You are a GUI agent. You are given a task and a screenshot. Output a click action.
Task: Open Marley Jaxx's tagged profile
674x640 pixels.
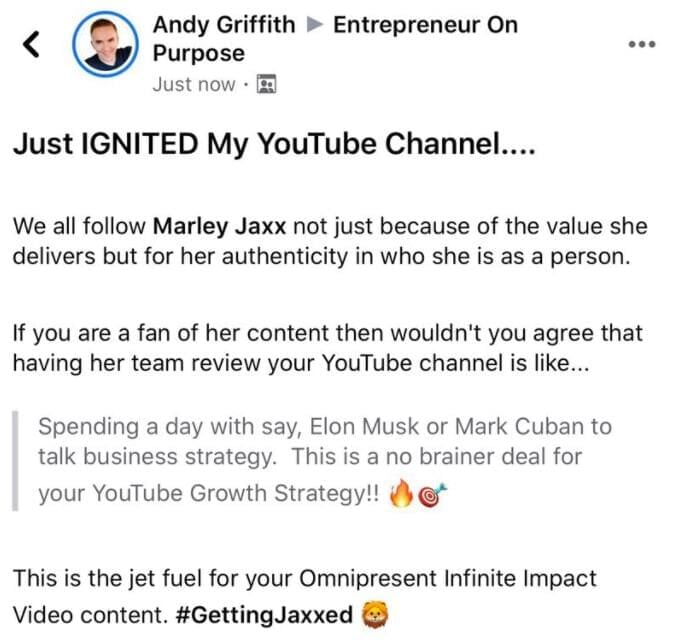[213, 226]
